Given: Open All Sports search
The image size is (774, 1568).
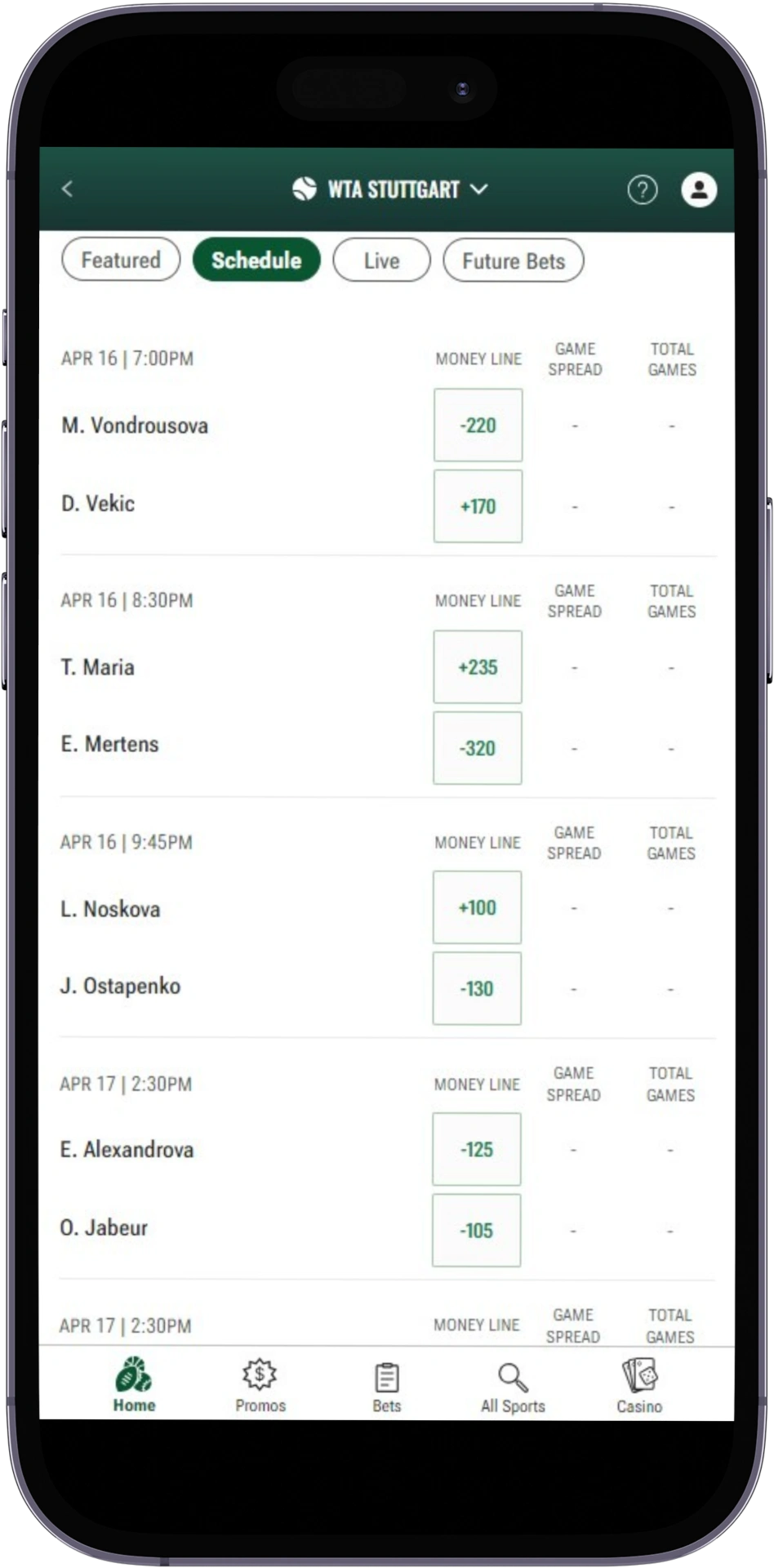Looking at the screenshot, I should point(513,1386).
